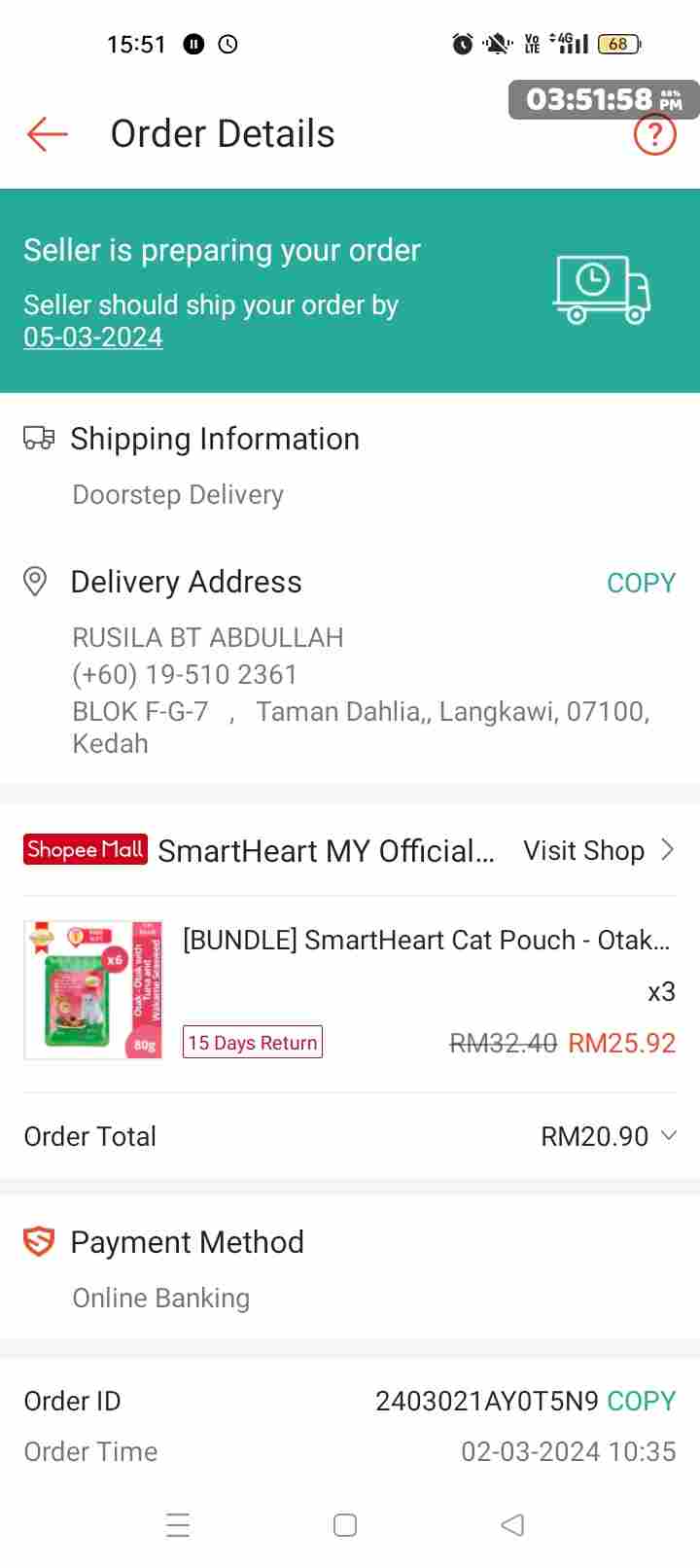Open recent apps from navigation bar
The image size is (700, 1568).
pyautogui.click(x=178, y=1525)
